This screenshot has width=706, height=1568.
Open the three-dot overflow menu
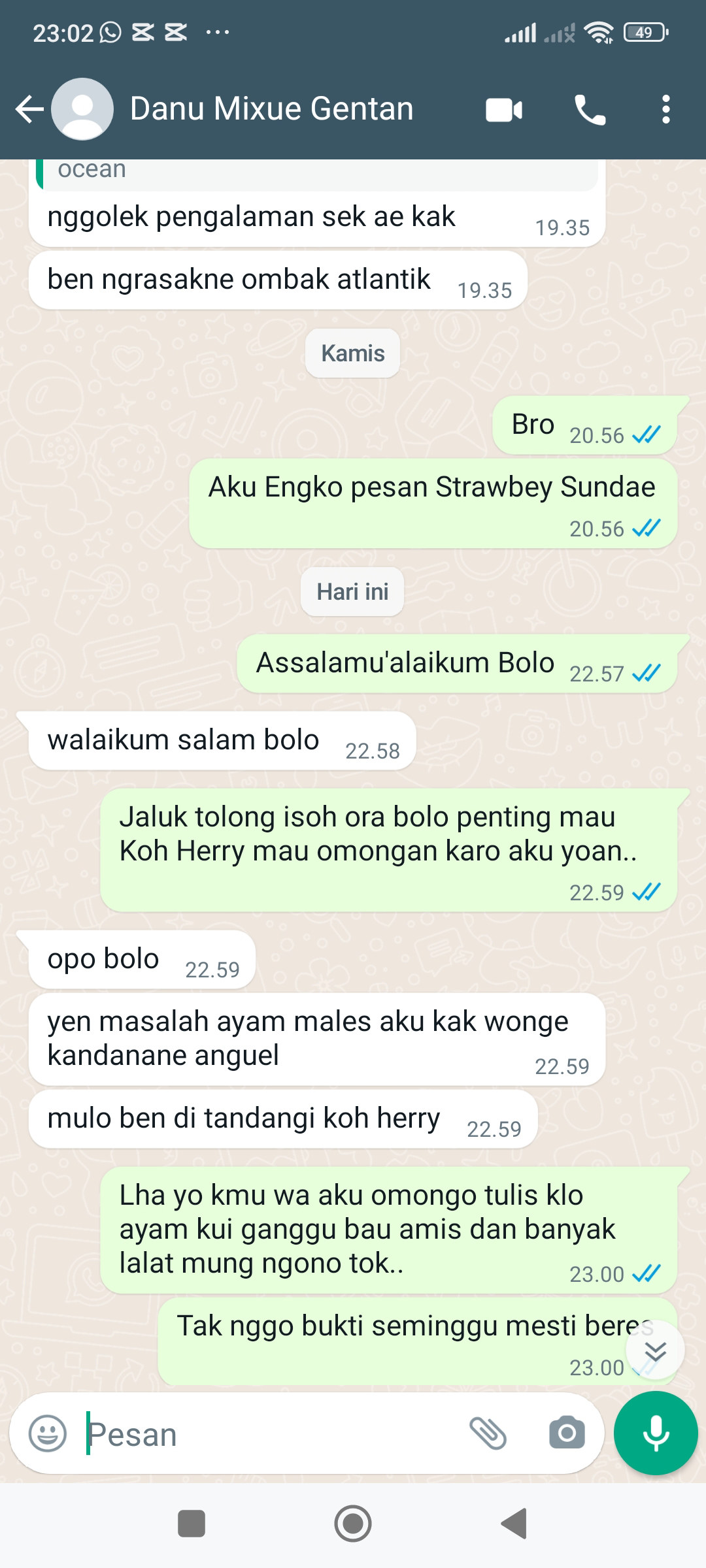coord(665,109)
